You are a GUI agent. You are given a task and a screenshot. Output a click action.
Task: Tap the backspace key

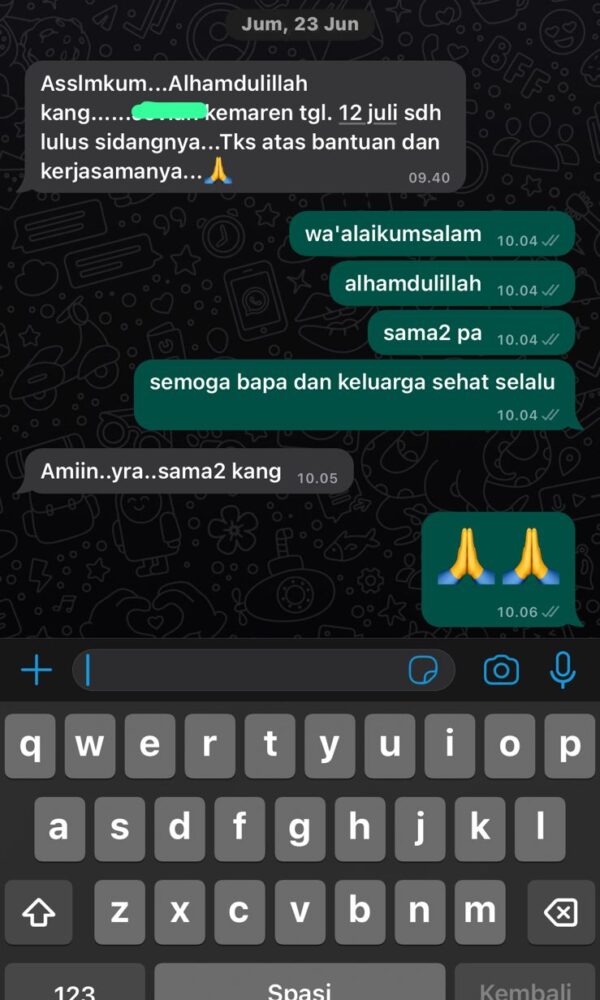coord(561,912)
